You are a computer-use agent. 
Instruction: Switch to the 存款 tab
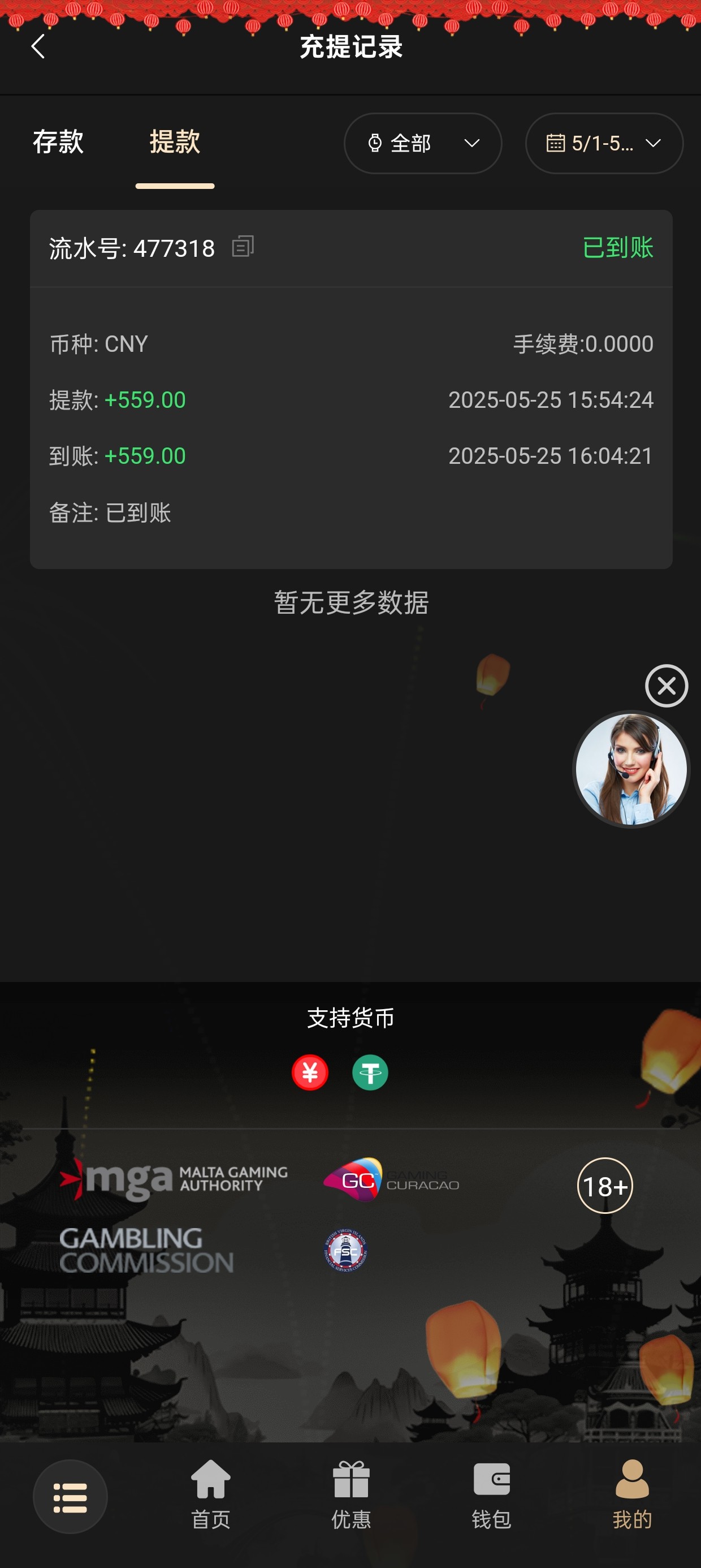point(58,142)
